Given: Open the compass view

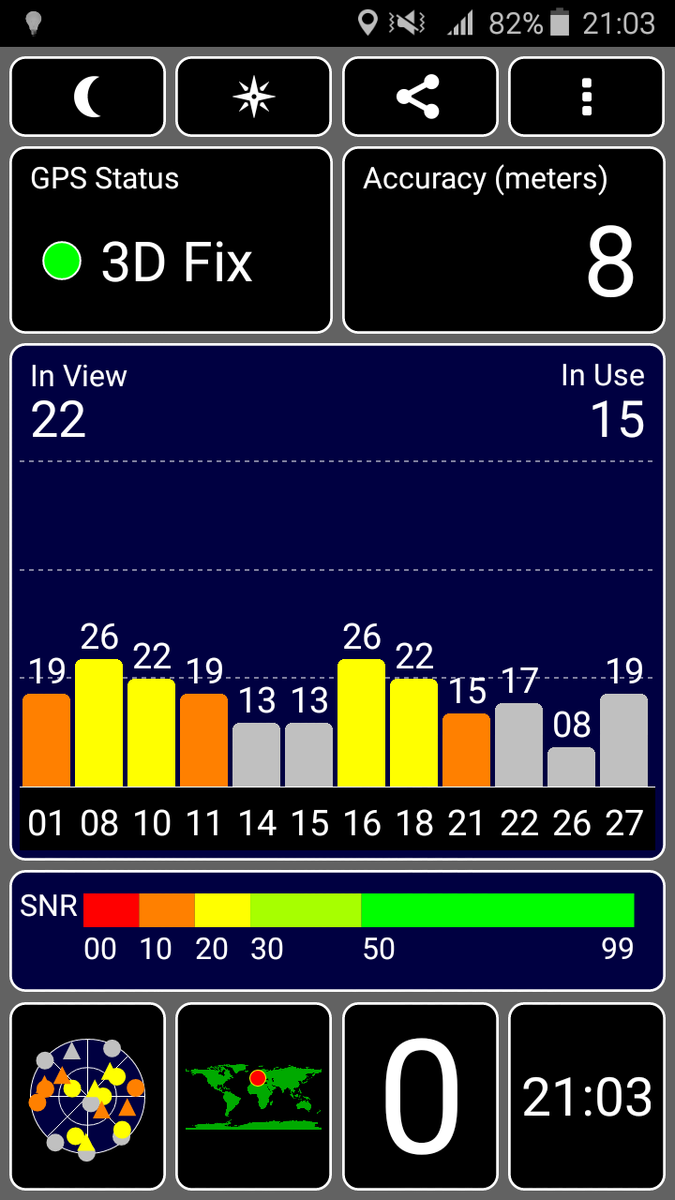Looking at the screenshot, I should click(254, 97).
